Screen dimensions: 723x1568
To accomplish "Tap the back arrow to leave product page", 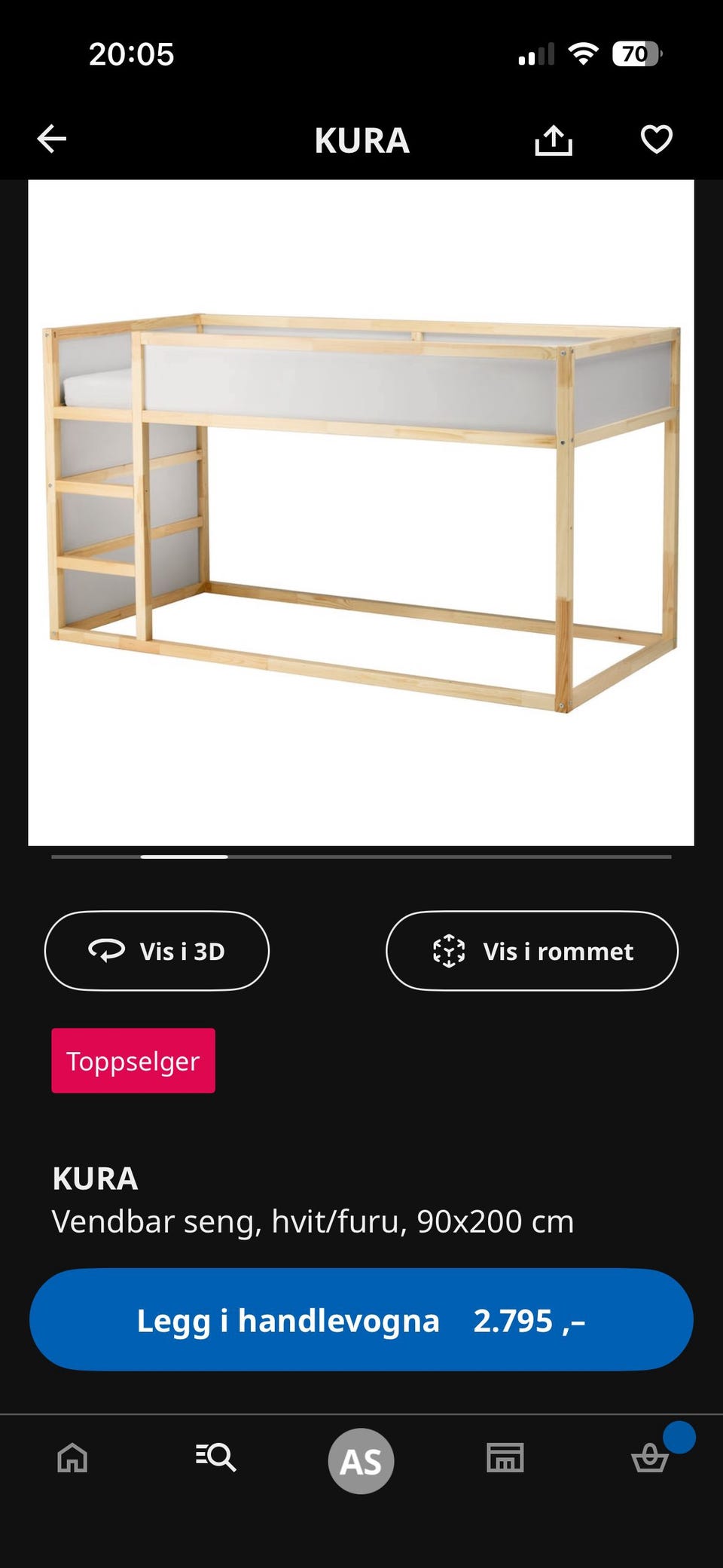I will 50,140.
